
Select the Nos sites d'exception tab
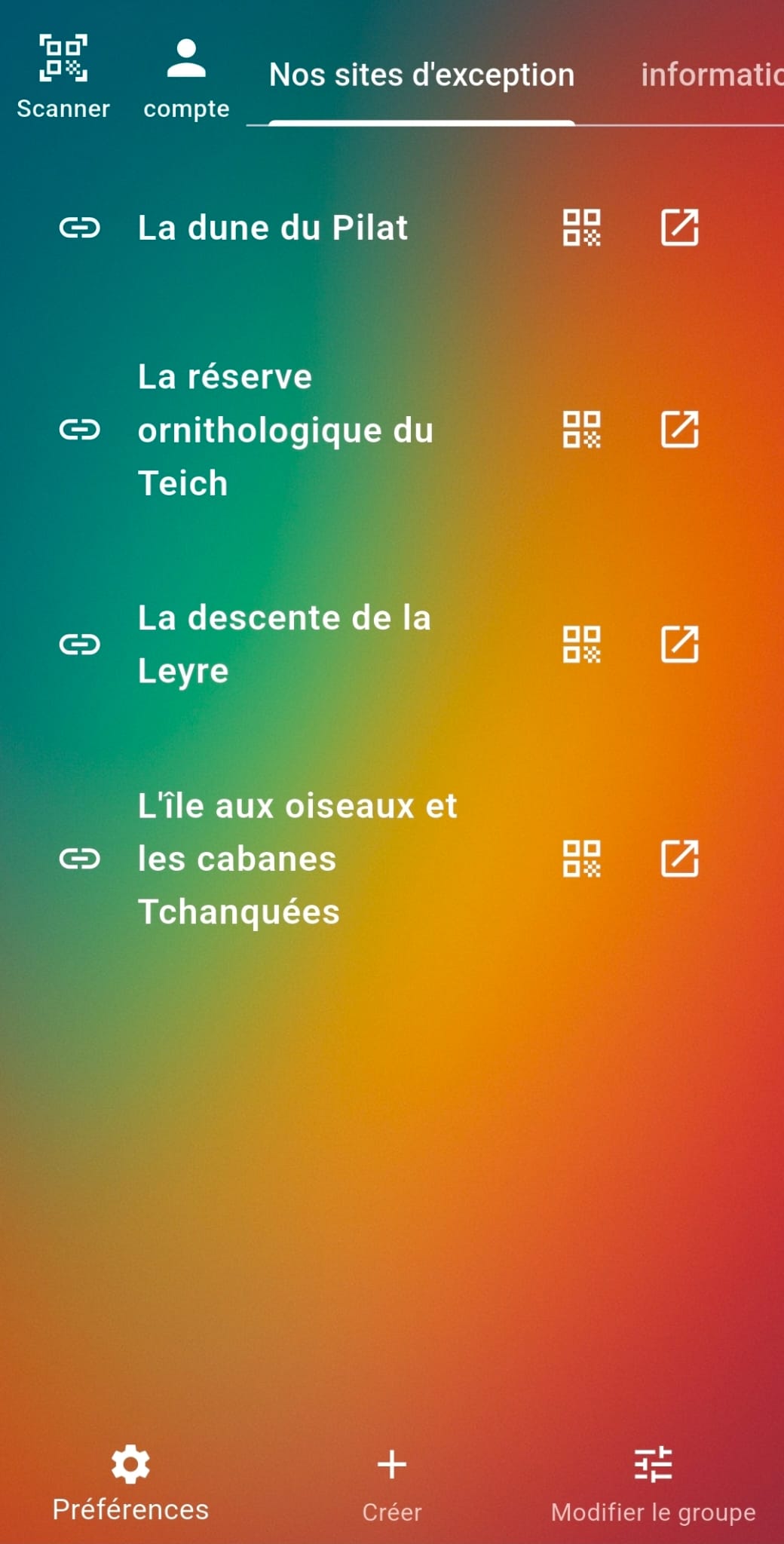[421, 75]
